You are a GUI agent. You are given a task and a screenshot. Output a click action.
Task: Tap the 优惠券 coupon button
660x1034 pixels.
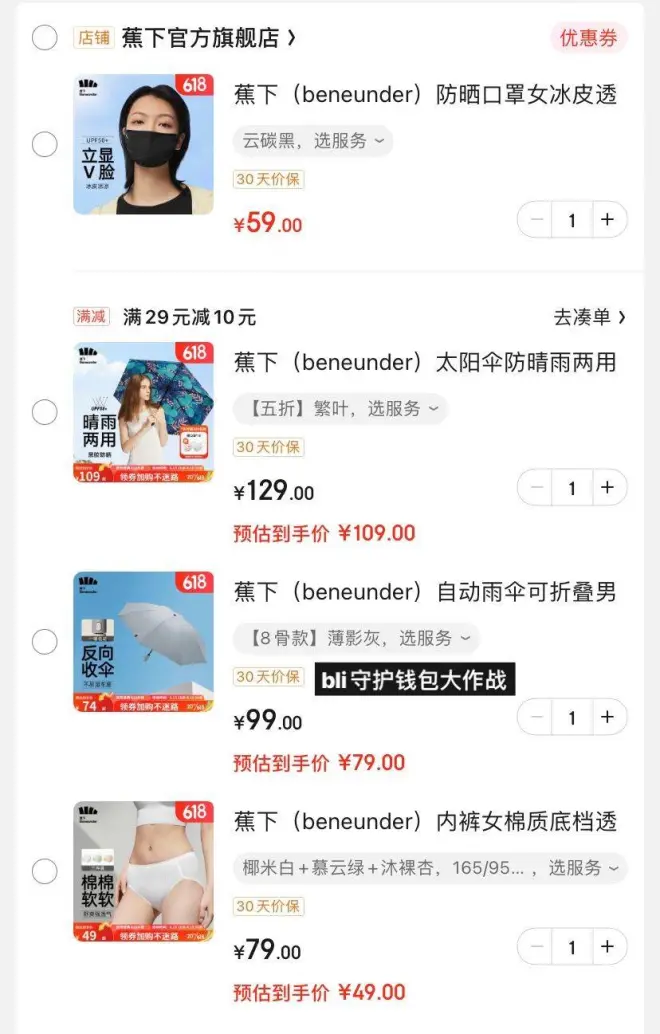pos(588,38)
